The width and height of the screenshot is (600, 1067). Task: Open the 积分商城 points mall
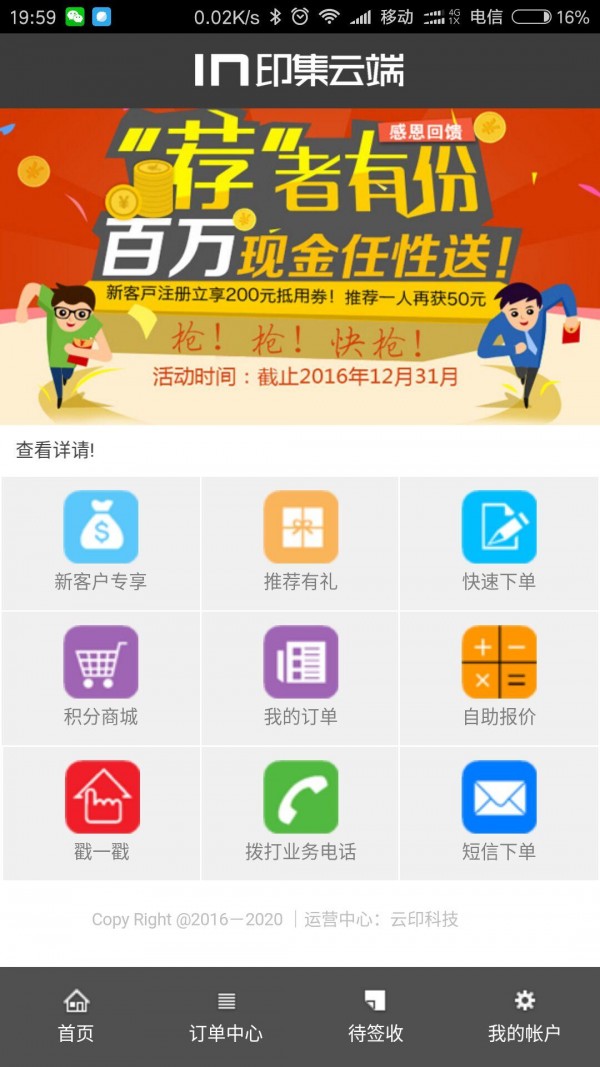coord(101,678)
